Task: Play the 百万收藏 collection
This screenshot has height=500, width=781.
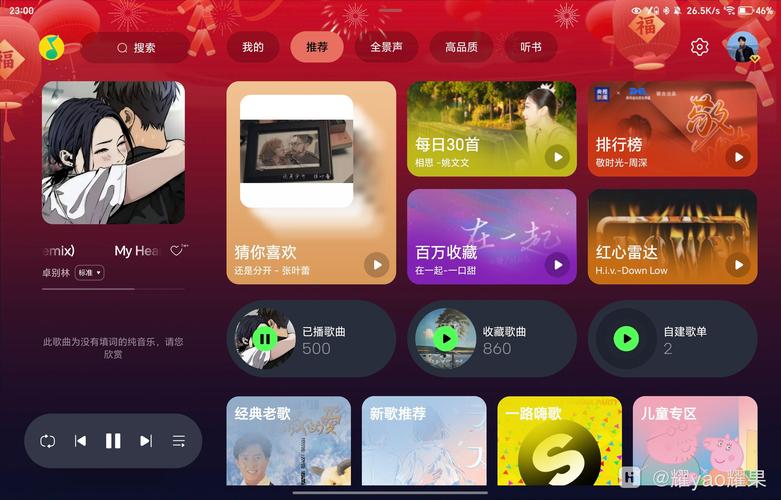Action: (x=557, y=265)
